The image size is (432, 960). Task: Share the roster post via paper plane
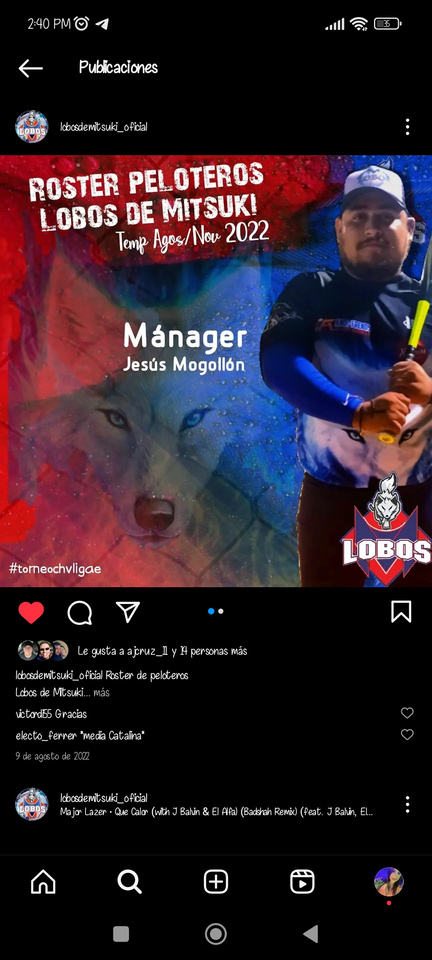pos(128,611)
